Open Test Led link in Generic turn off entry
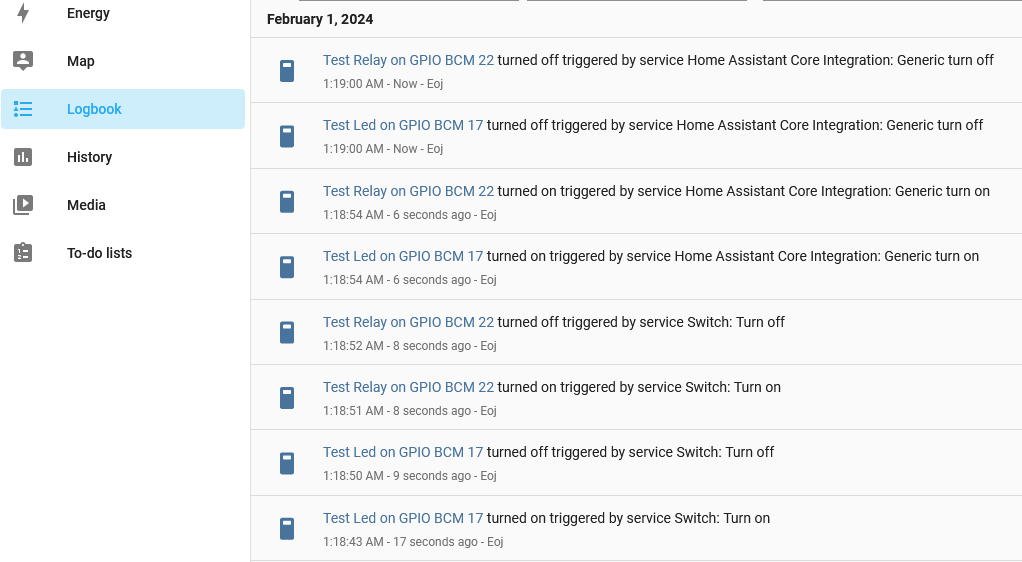Image resolution: width=1022 pixels, height=562 pixels. coord(403,125)
